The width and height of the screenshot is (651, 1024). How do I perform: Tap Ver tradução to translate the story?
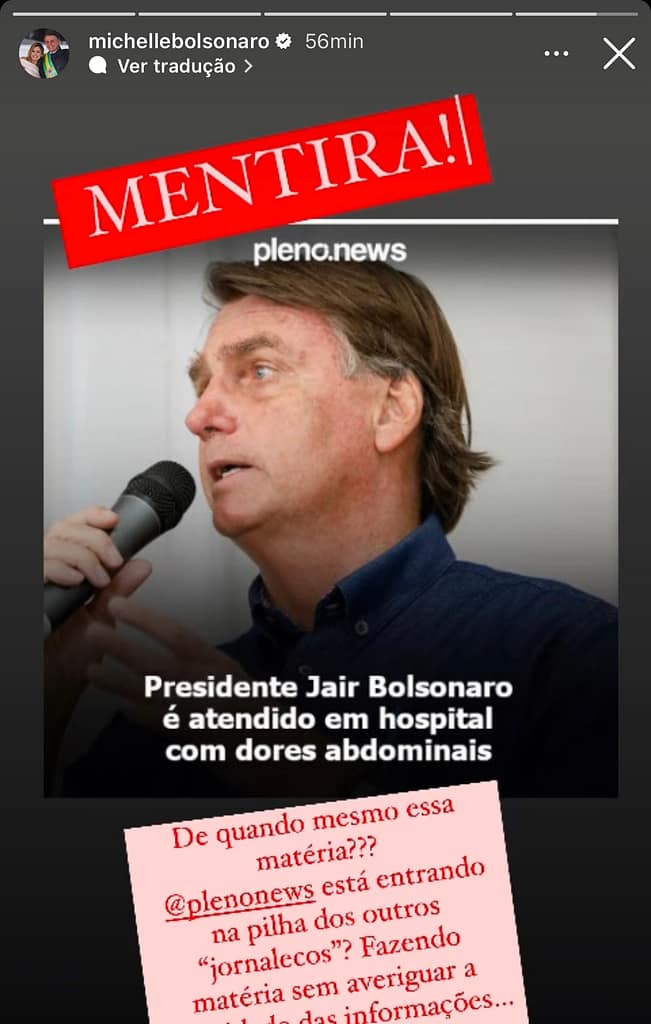[x=175, y=66]
